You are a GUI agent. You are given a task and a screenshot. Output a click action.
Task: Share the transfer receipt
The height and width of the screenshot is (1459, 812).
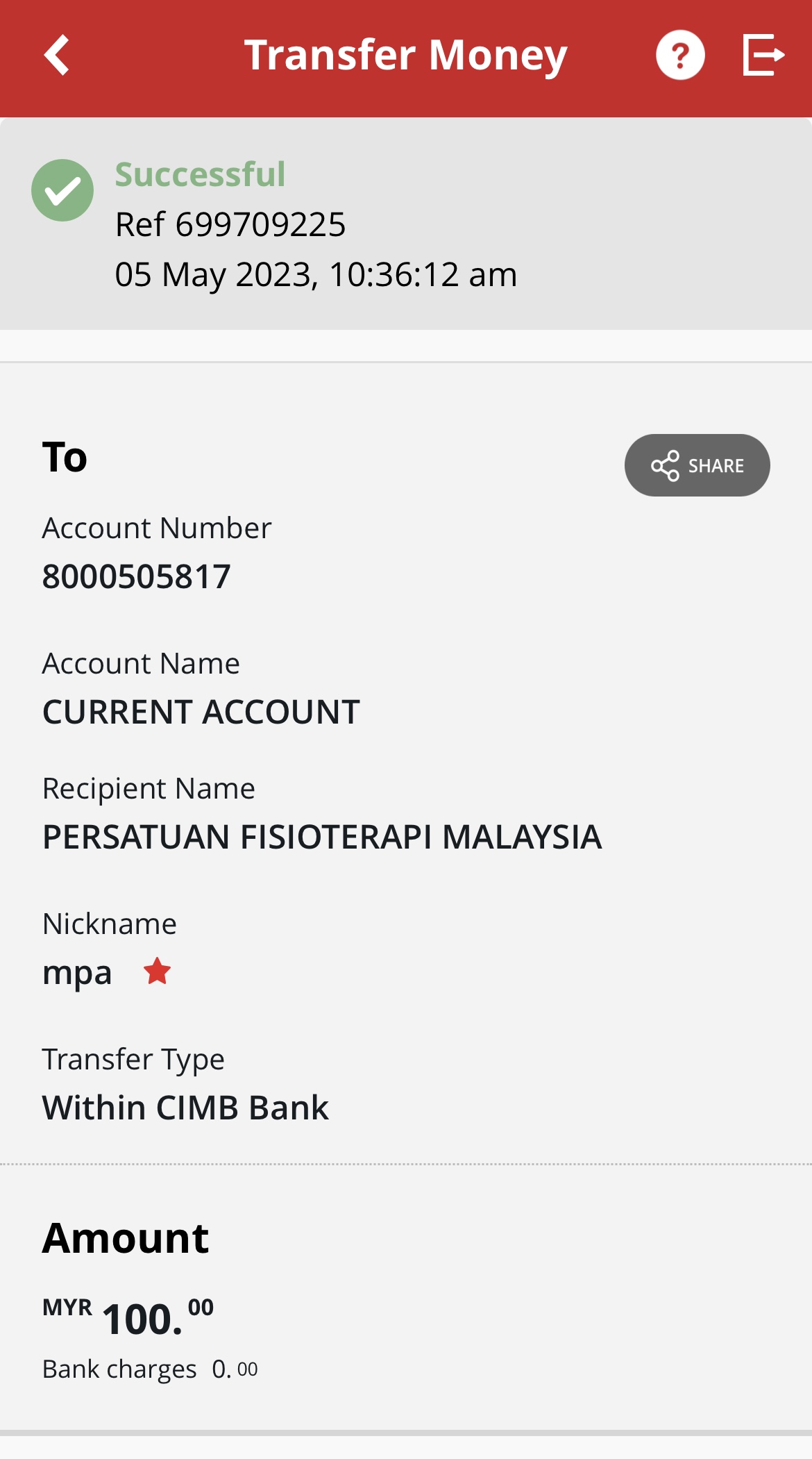coord(697,465)
